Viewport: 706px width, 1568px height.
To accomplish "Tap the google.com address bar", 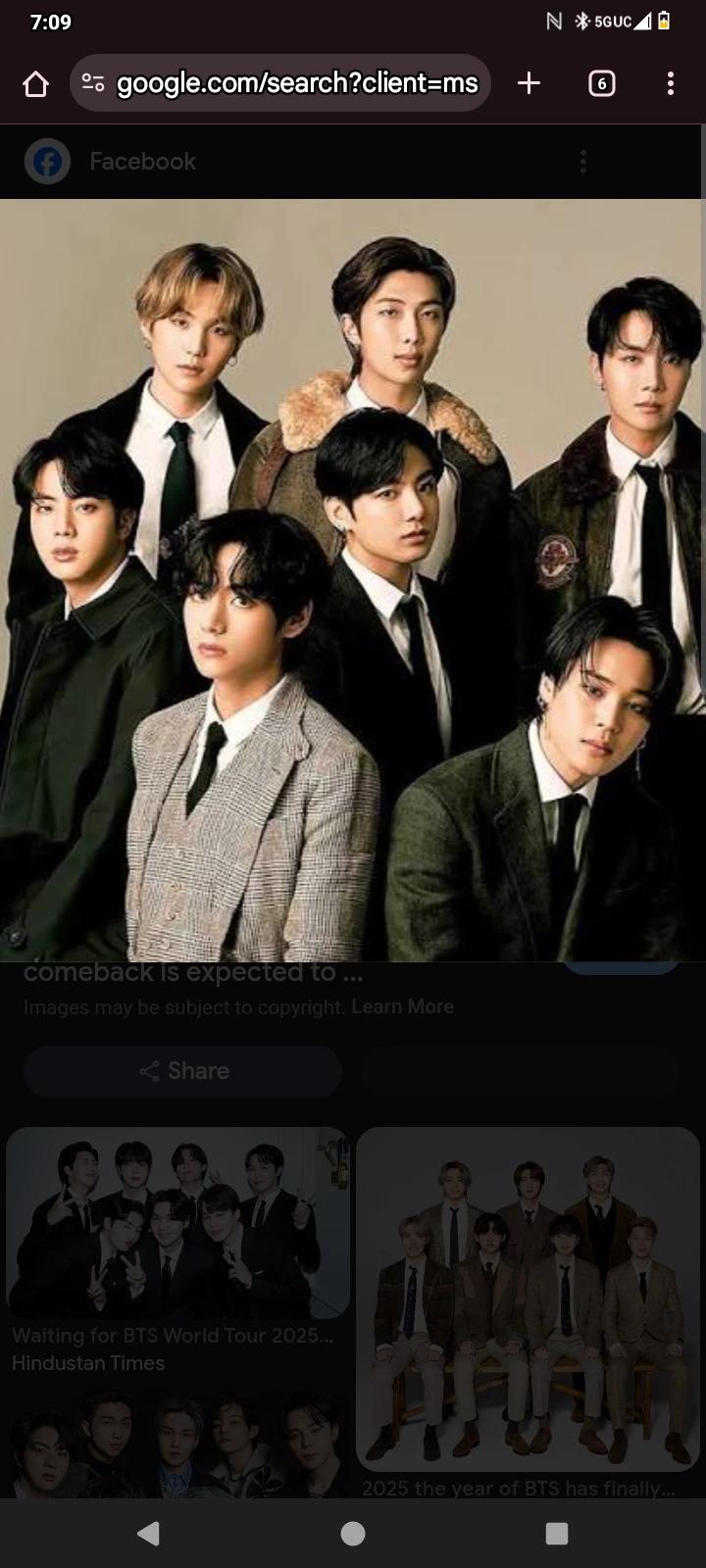I will pyautogui.click(x=294, y=83).
